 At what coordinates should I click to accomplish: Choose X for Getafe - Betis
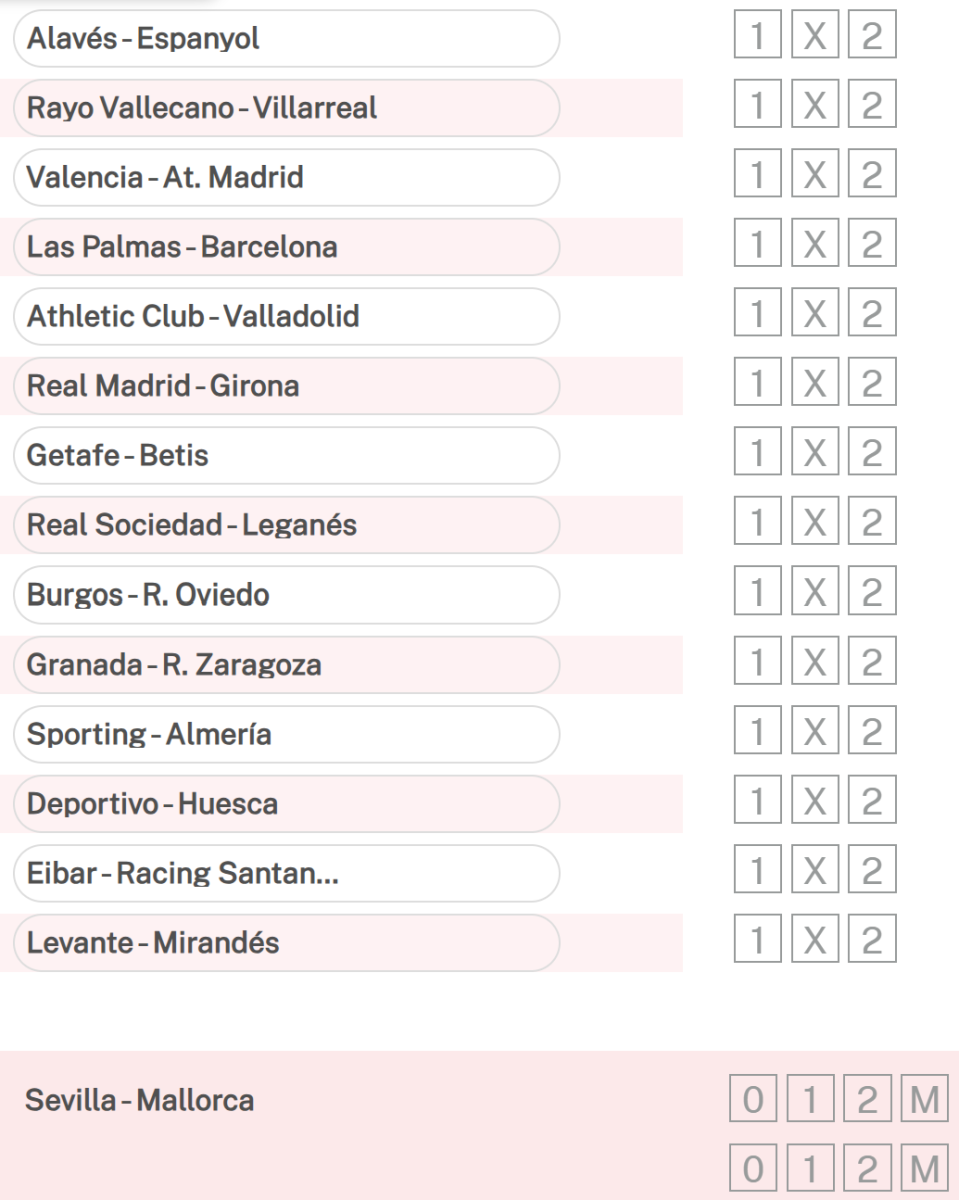[x=815, y=455]
